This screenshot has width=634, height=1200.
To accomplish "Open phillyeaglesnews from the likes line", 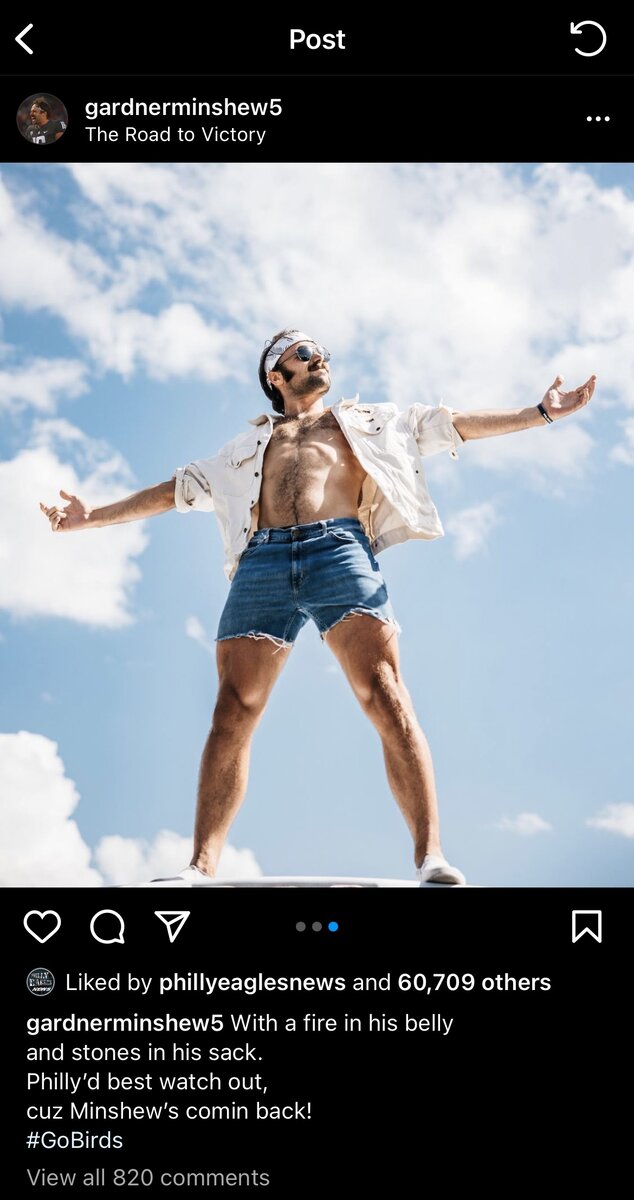I will (252, 983).
